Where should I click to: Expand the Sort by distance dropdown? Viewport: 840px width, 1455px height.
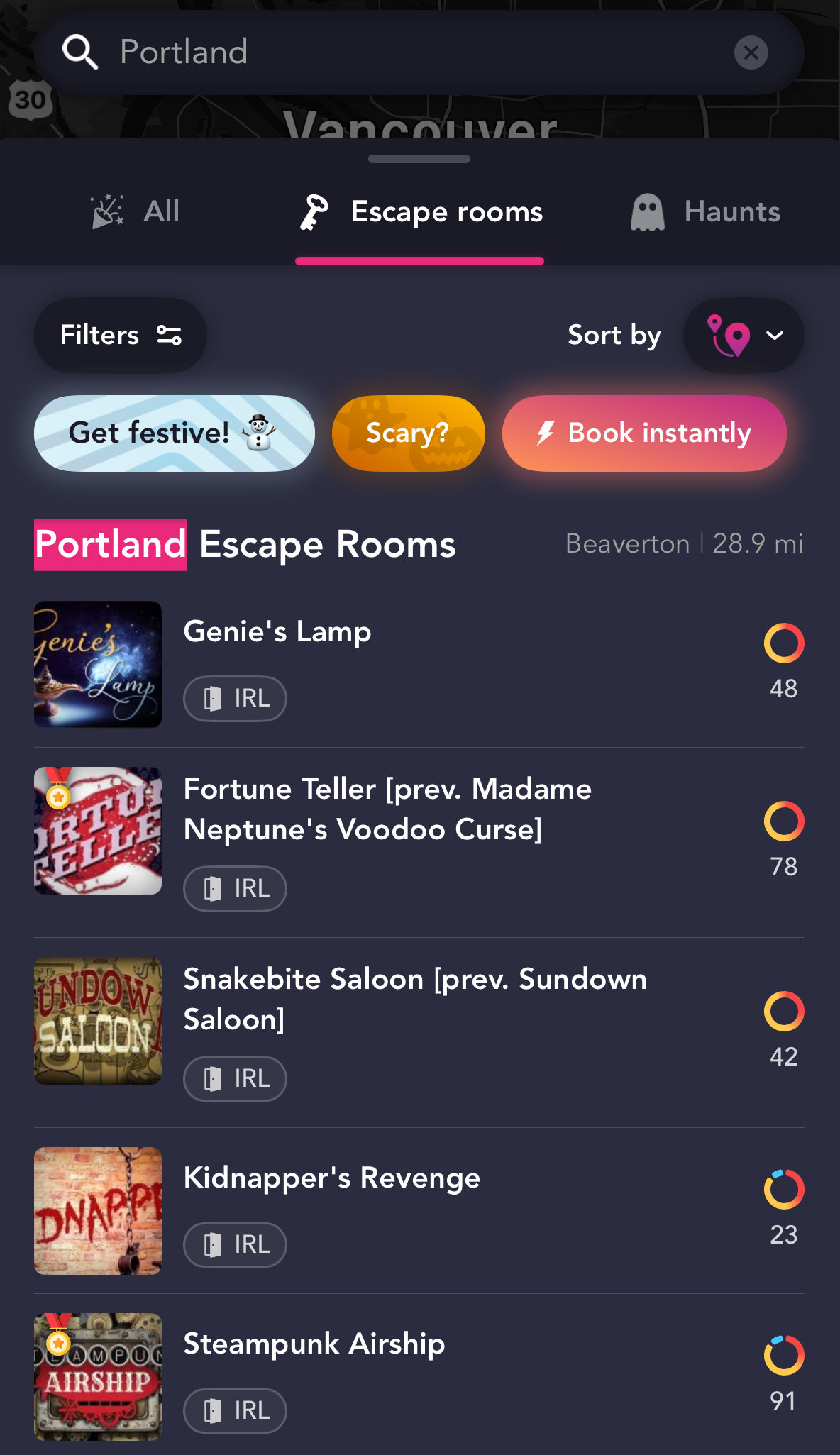pyautogui.click(x=744, y=335)
